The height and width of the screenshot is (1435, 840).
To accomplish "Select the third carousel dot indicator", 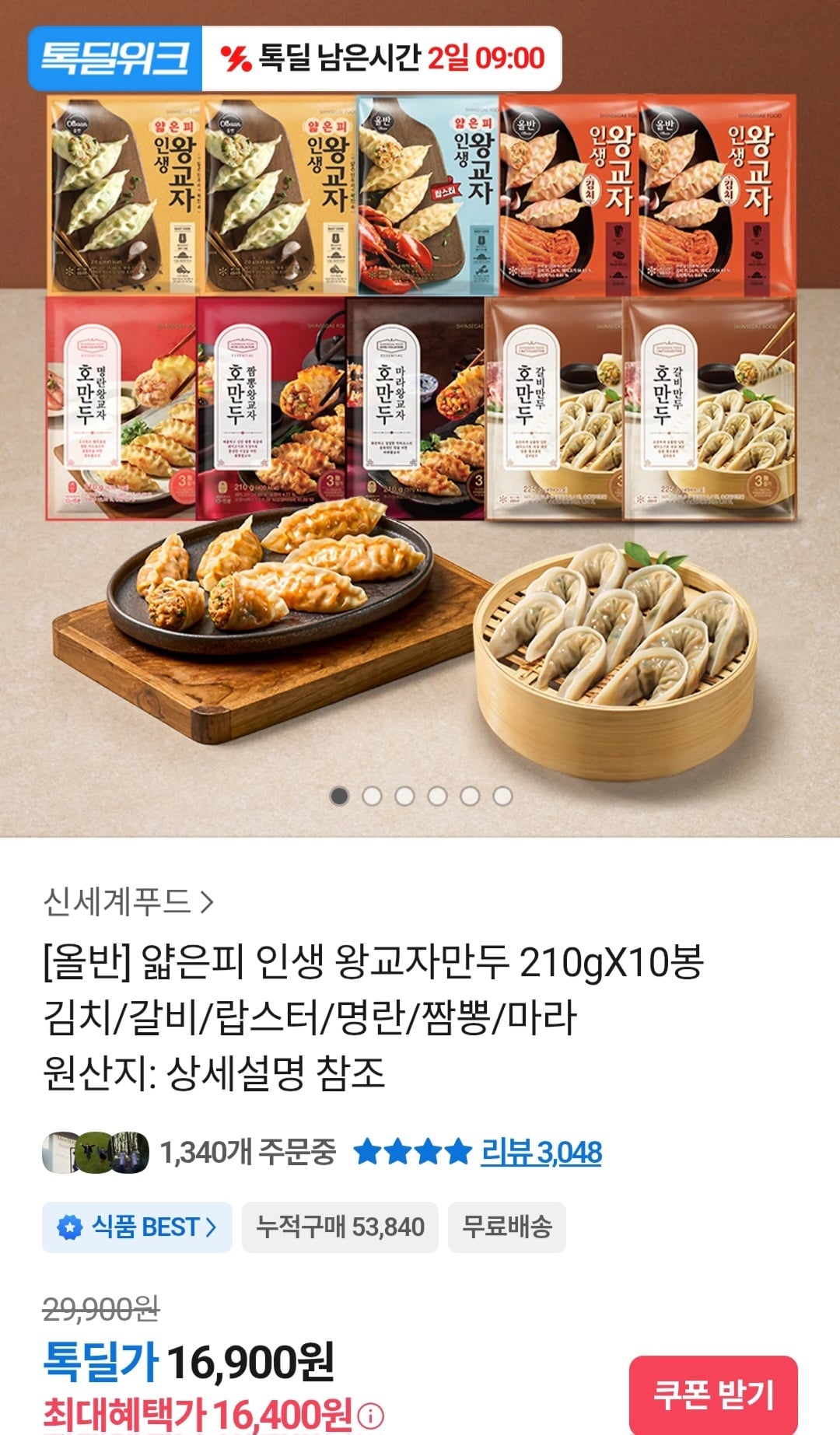I will pos(404,796).
